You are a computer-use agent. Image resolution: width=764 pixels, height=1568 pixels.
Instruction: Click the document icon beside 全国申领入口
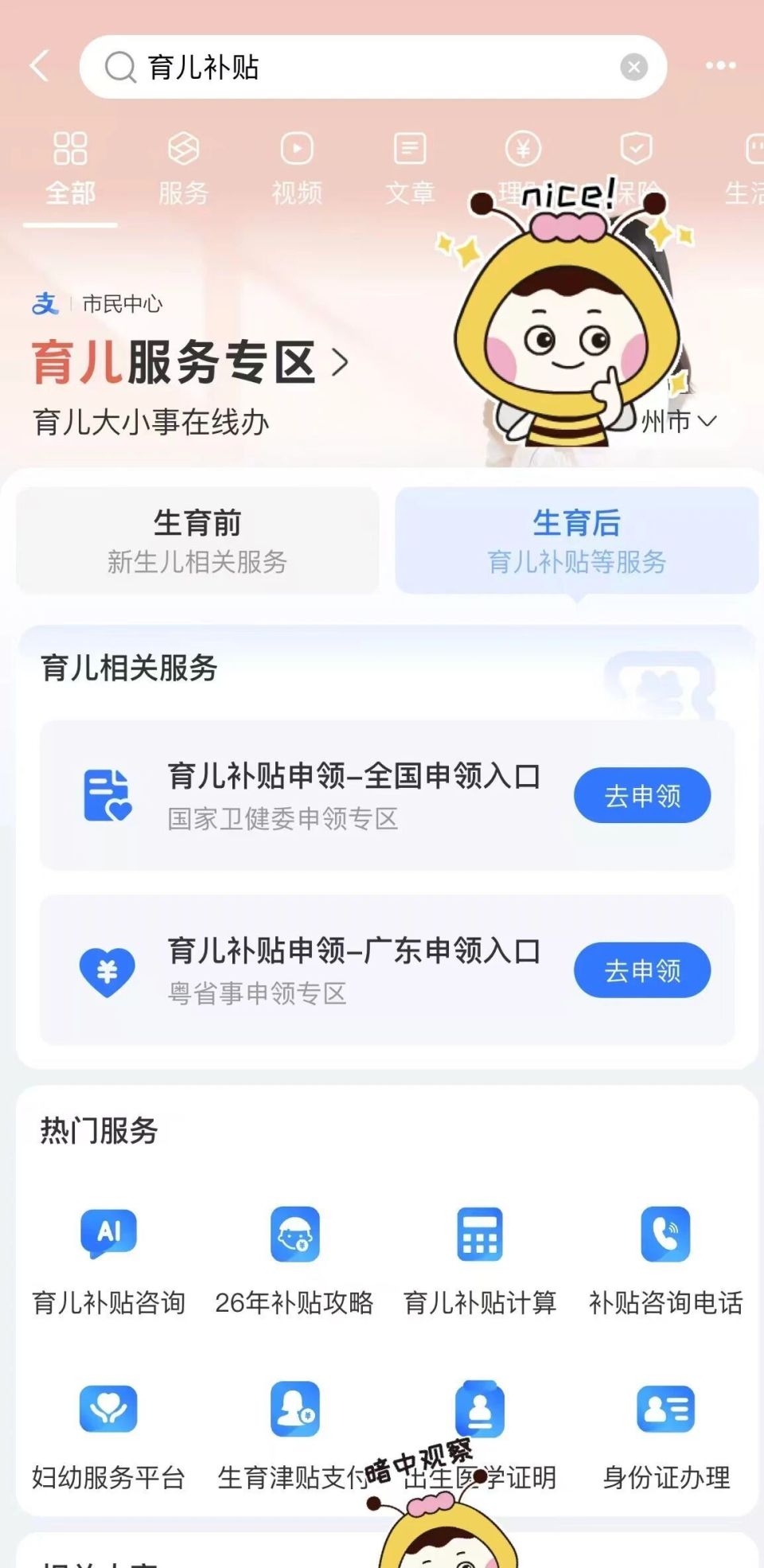point(109,794)
